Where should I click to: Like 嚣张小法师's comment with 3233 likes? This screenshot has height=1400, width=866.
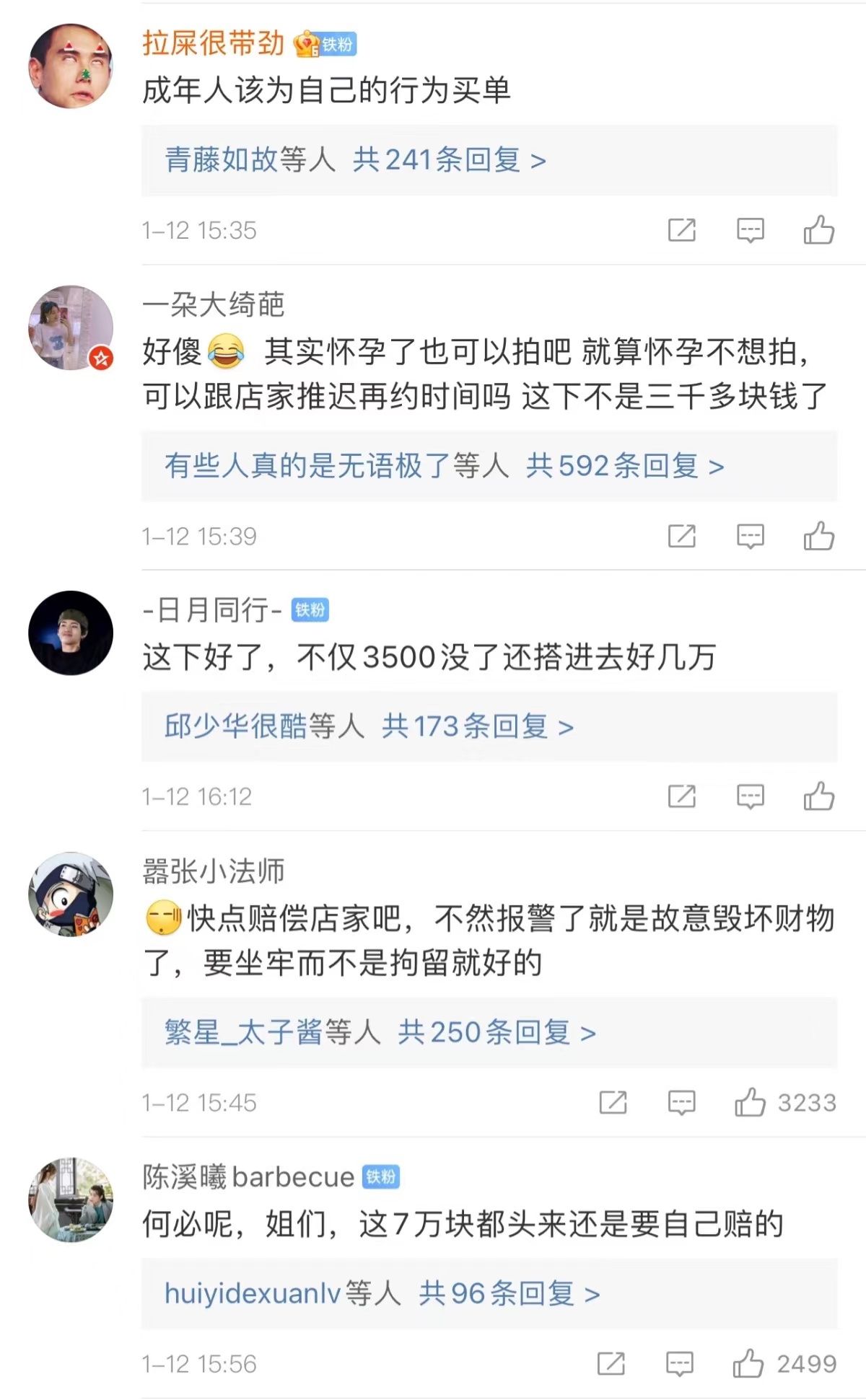point(750,1102)
